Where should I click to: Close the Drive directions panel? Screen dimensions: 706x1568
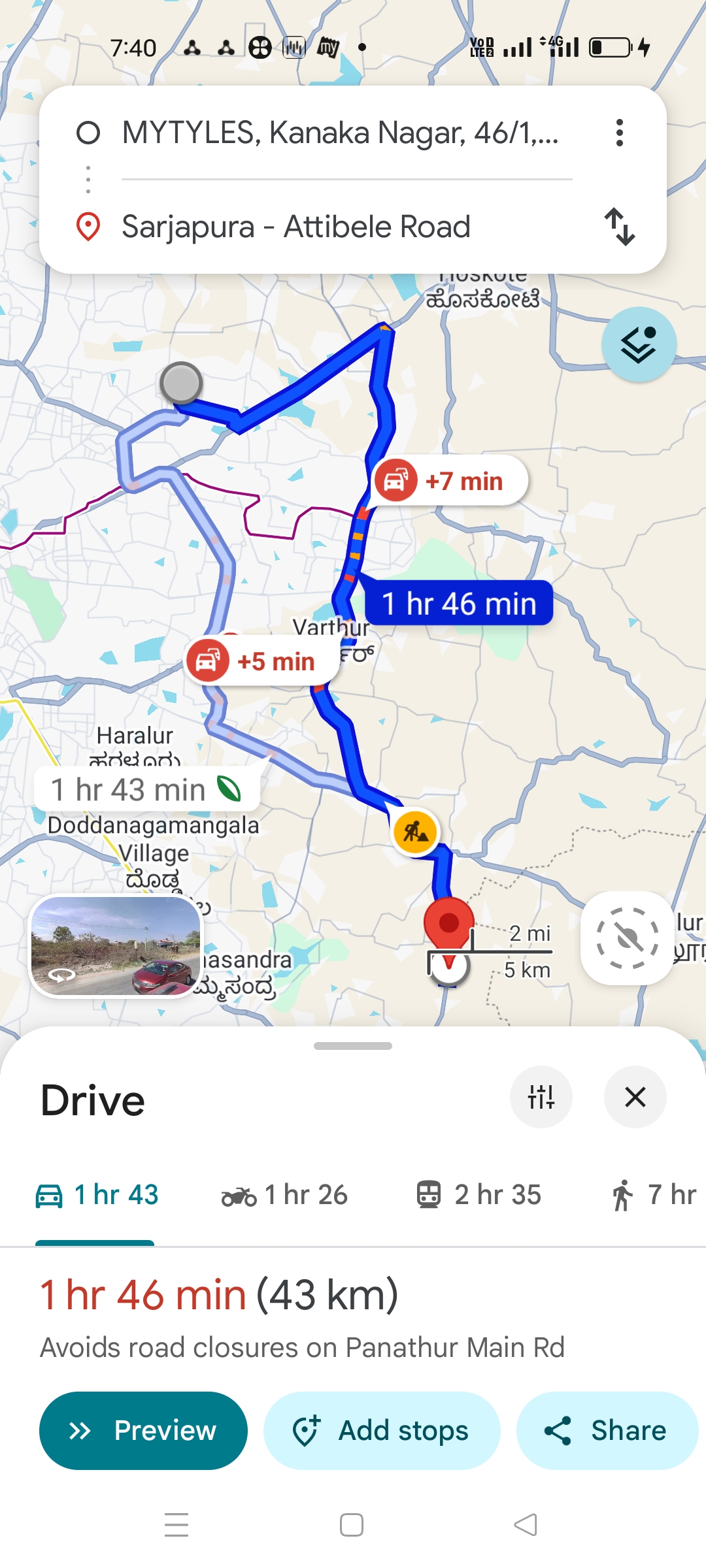635,1097
